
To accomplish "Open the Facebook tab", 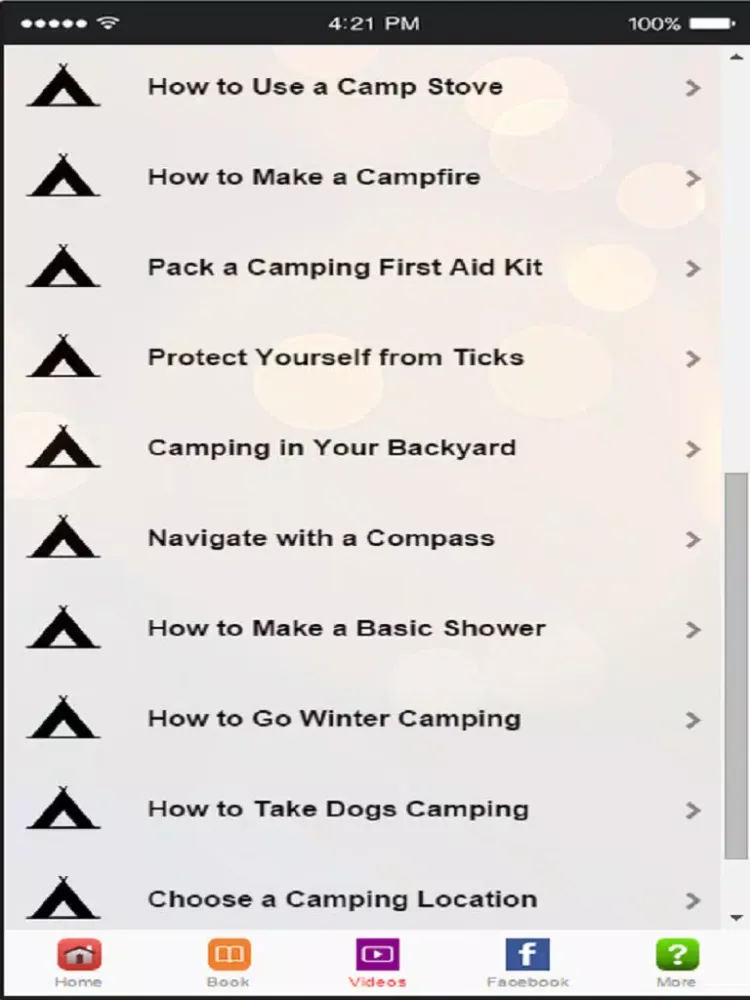I will click(x=527, y=962).
